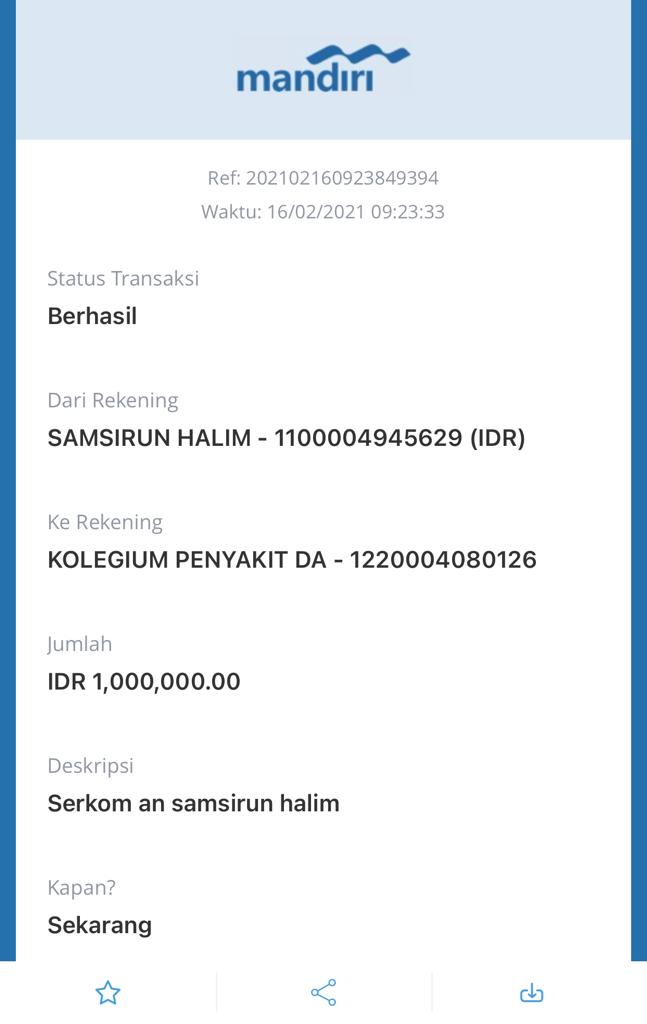Mark this transaction as favorite

[x=108, y=992]
